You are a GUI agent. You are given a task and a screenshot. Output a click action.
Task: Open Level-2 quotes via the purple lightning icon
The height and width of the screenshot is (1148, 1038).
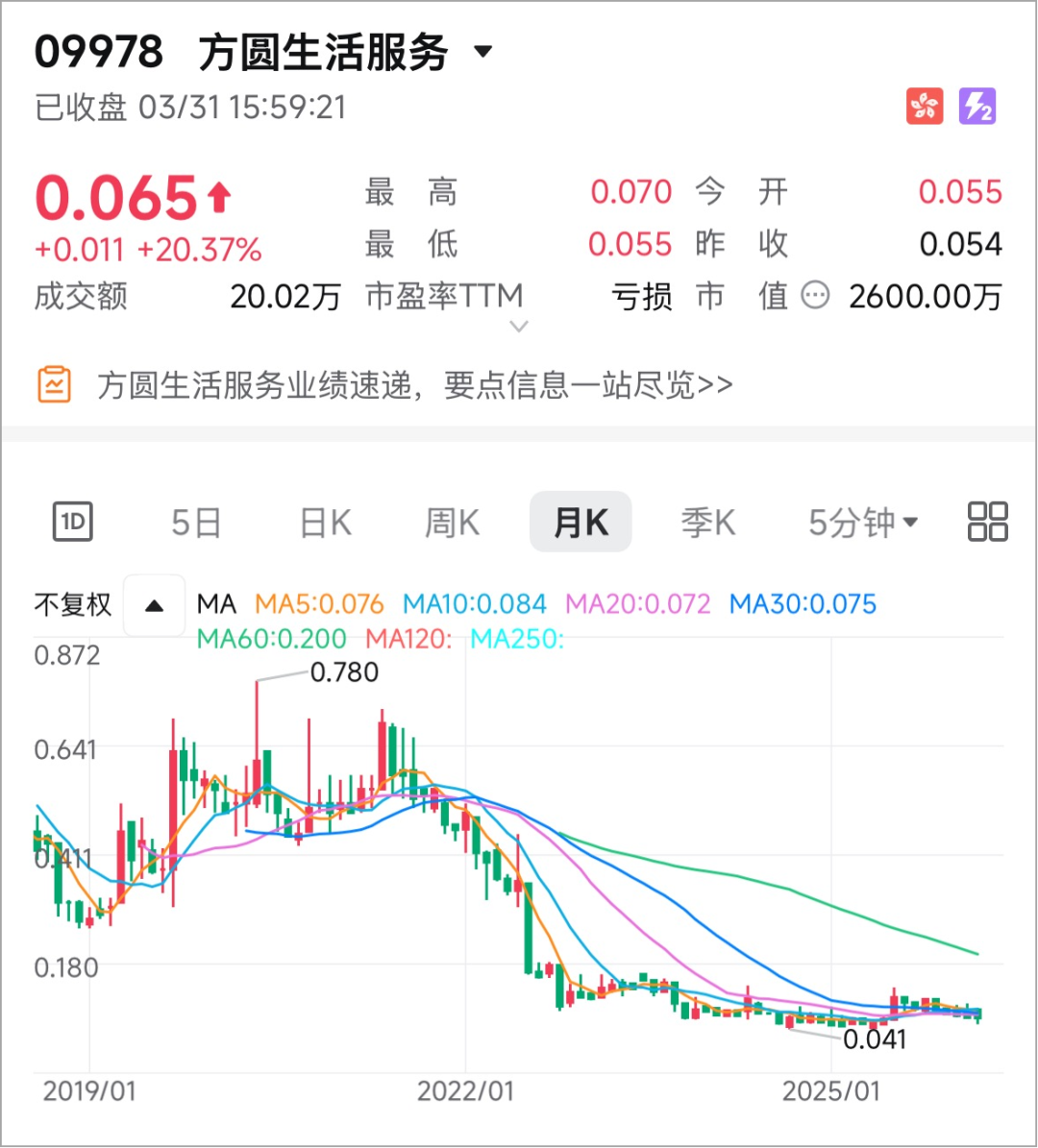(978, 108)
